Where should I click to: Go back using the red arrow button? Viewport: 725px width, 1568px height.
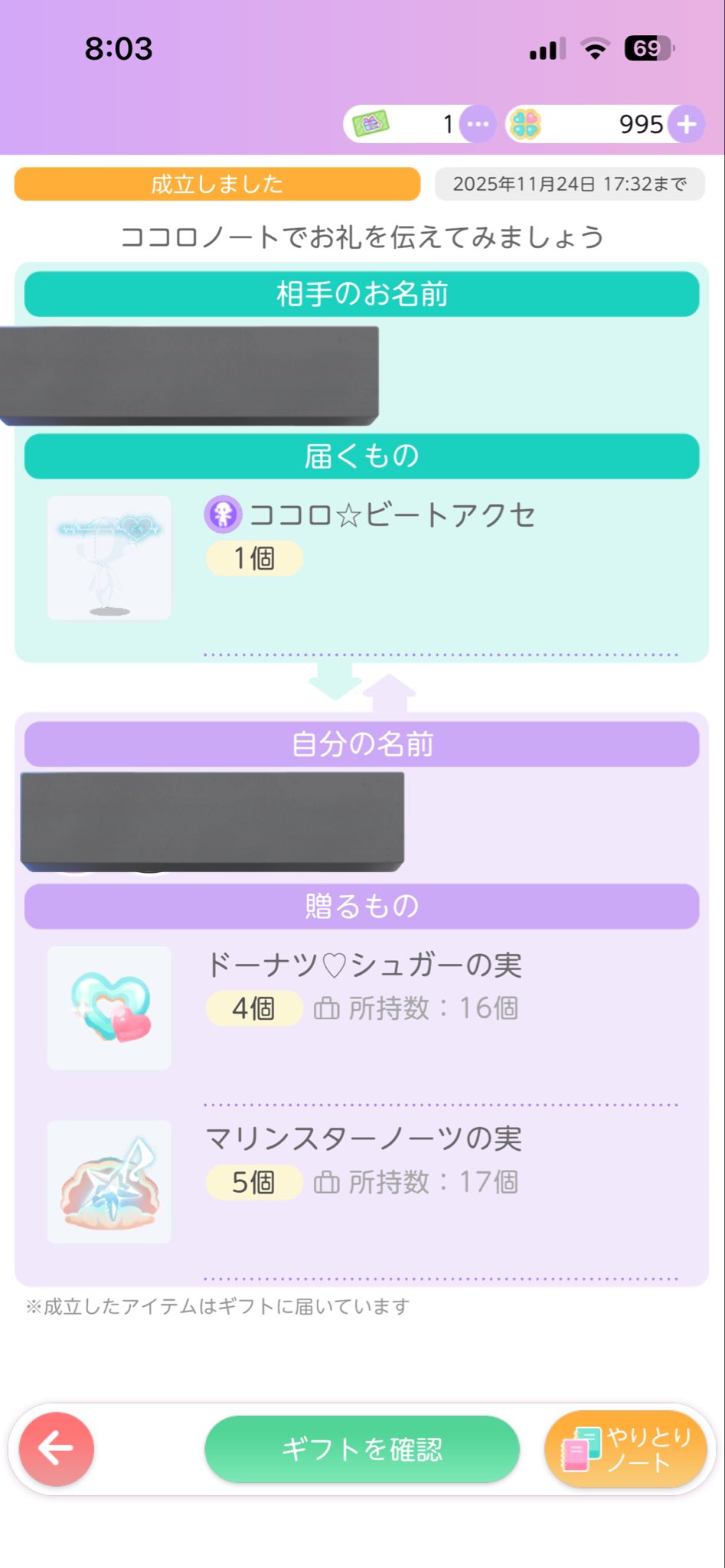tap(57, 1449)
